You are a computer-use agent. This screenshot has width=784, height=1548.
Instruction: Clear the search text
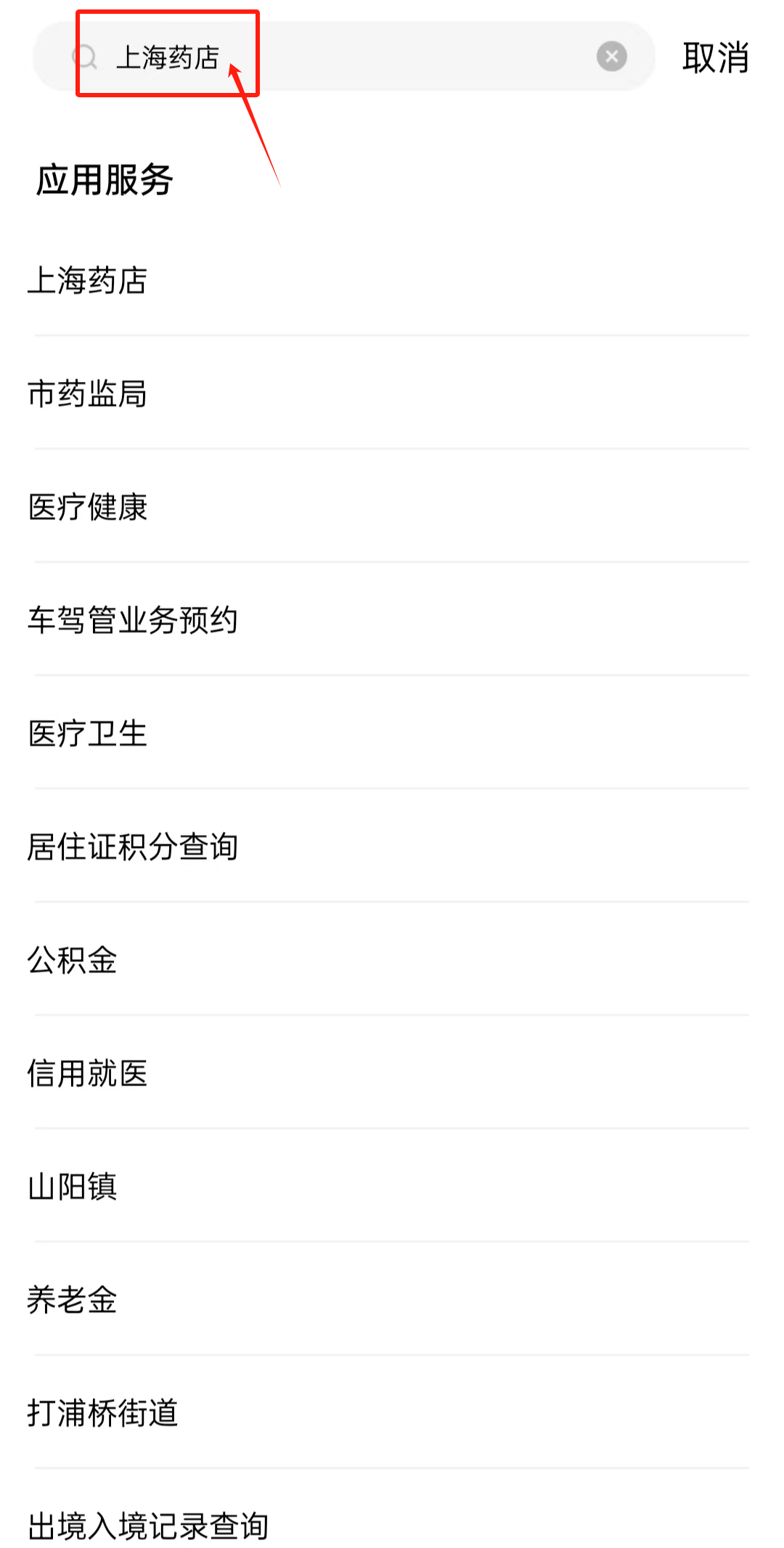click(611, 56)
